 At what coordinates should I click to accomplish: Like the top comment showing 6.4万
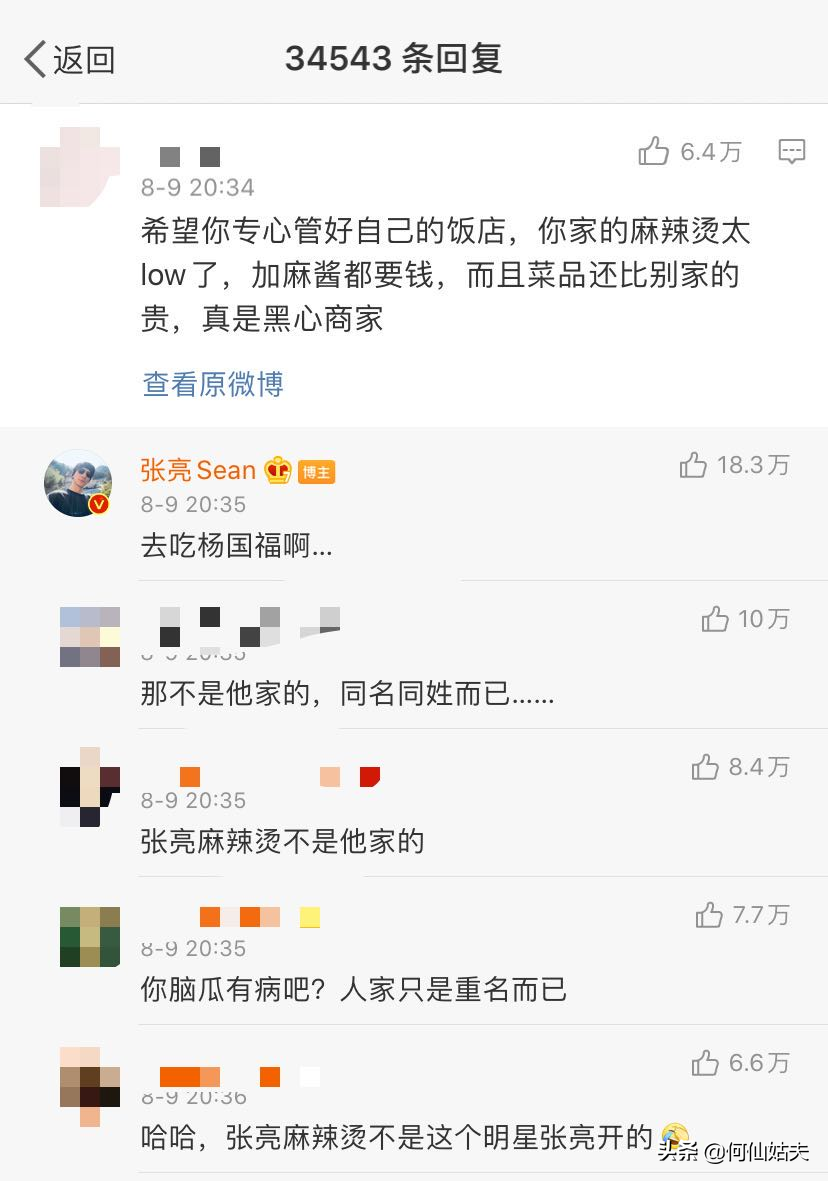click(x=655, y=150)
